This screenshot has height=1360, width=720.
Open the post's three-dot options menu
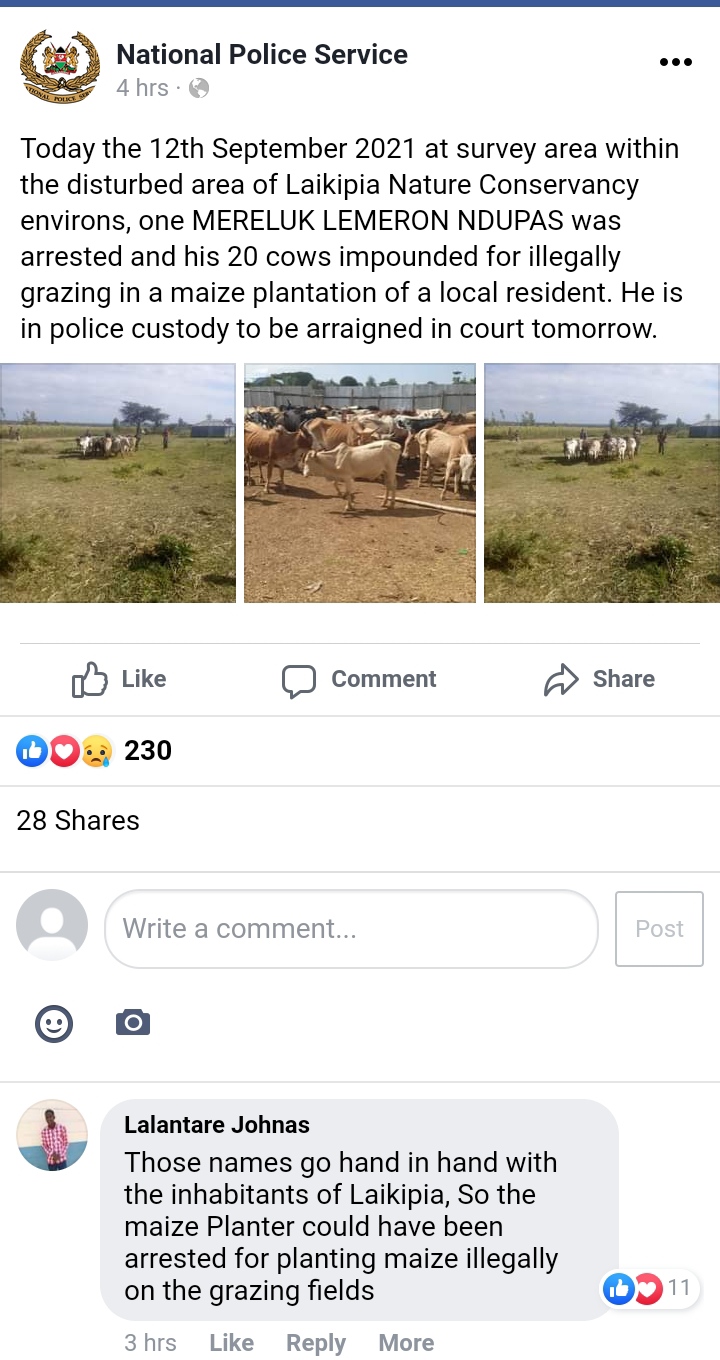coord(676,62)
